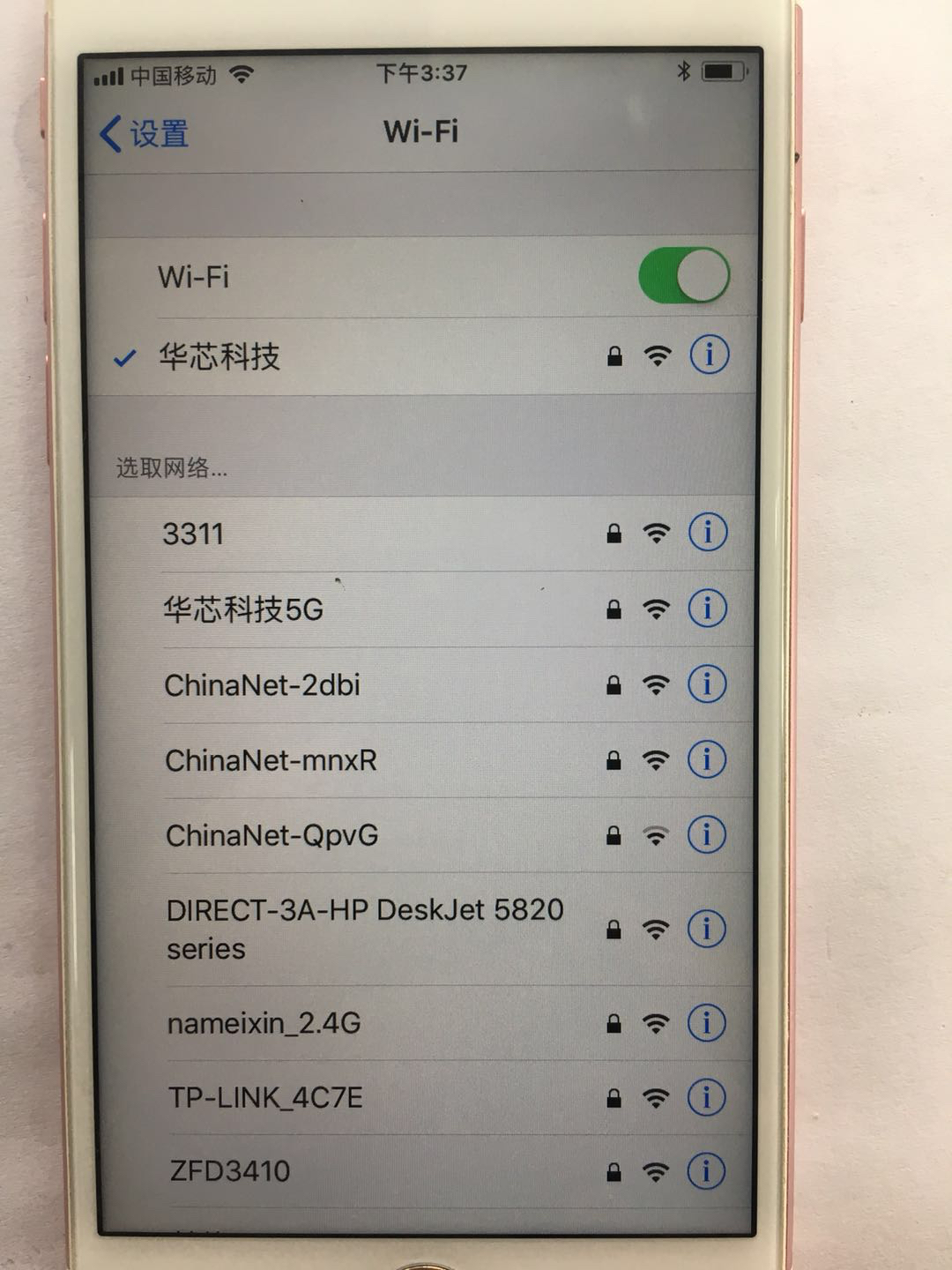View details of ChinaNet-mnxR via info icon

(708, 760)
